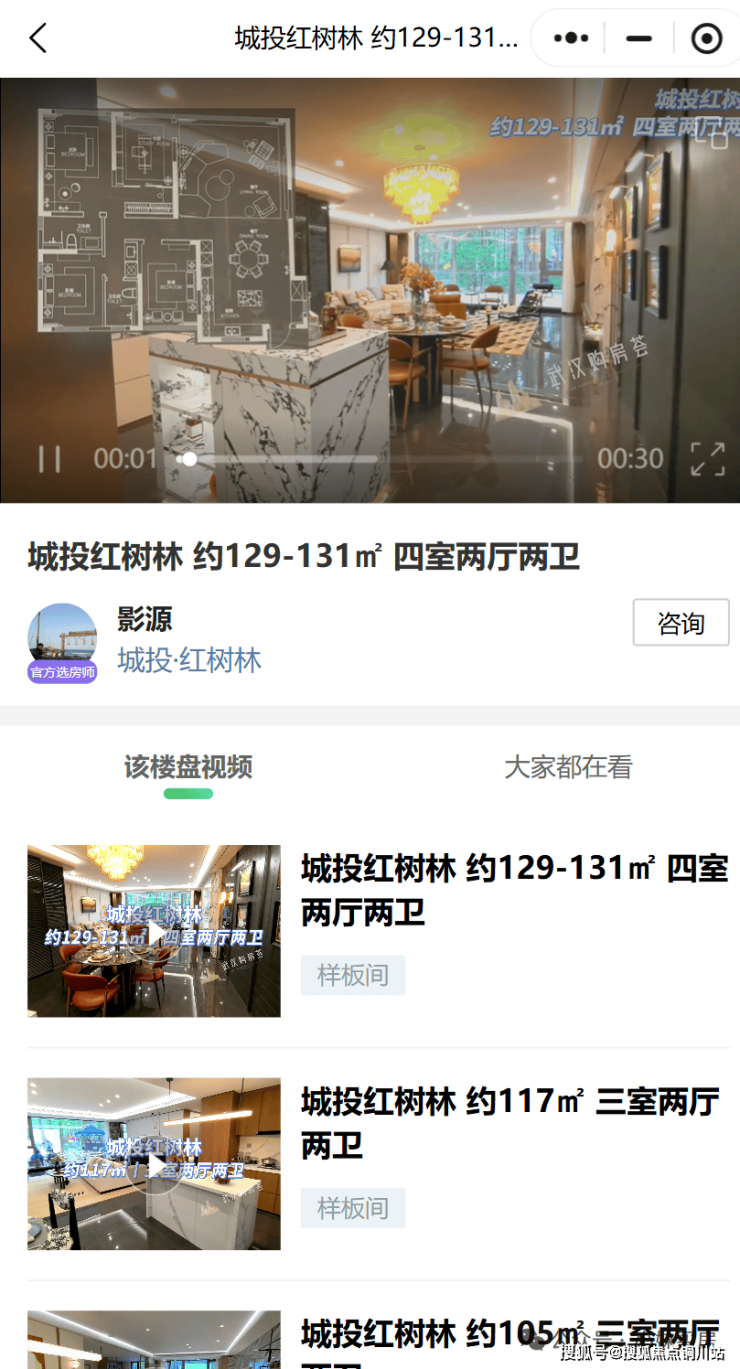
Task: Play the 约117㎡ 三室两厅两卫 video
Action: [154, 1164]
